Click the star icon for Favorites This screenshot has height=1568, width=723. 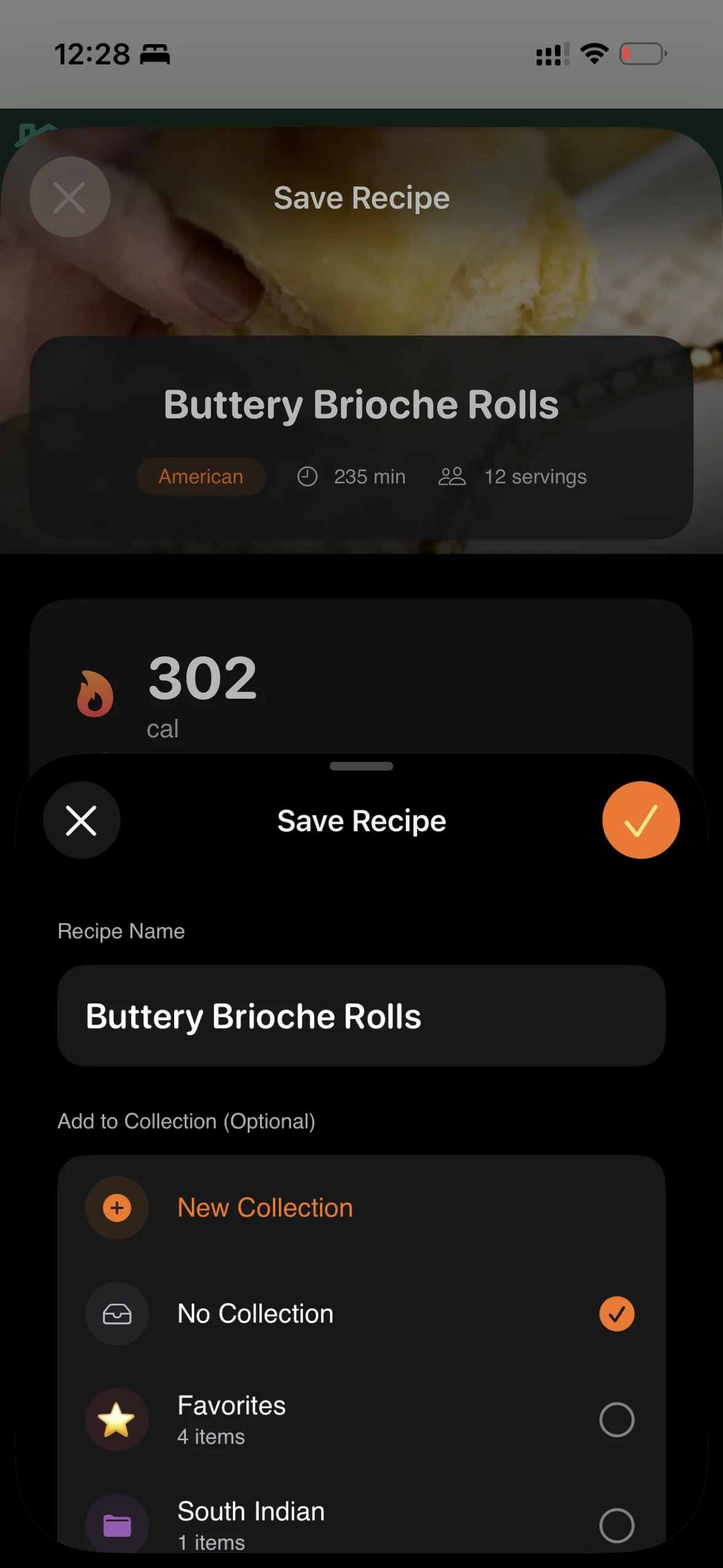click(x=117, y=1419)
